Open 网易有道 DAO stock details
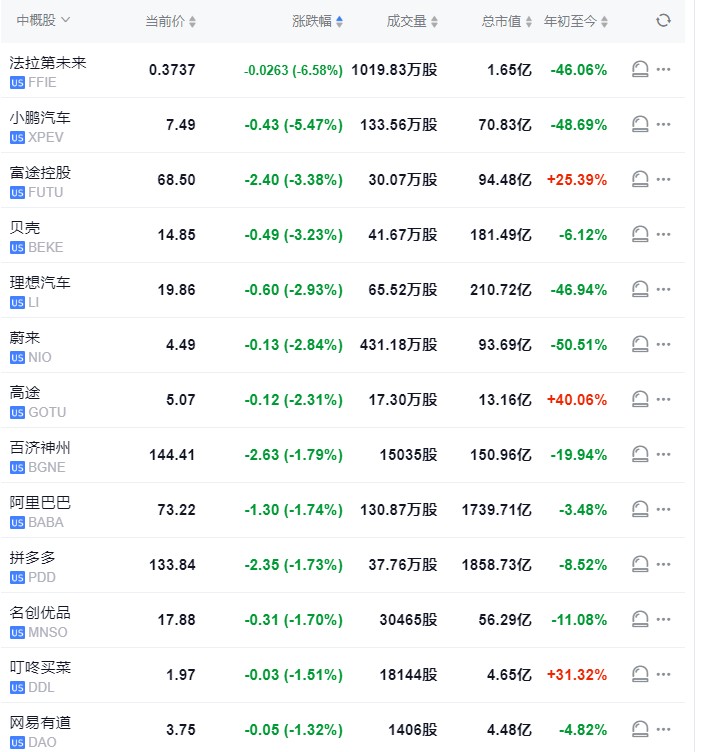 (40, 723)
